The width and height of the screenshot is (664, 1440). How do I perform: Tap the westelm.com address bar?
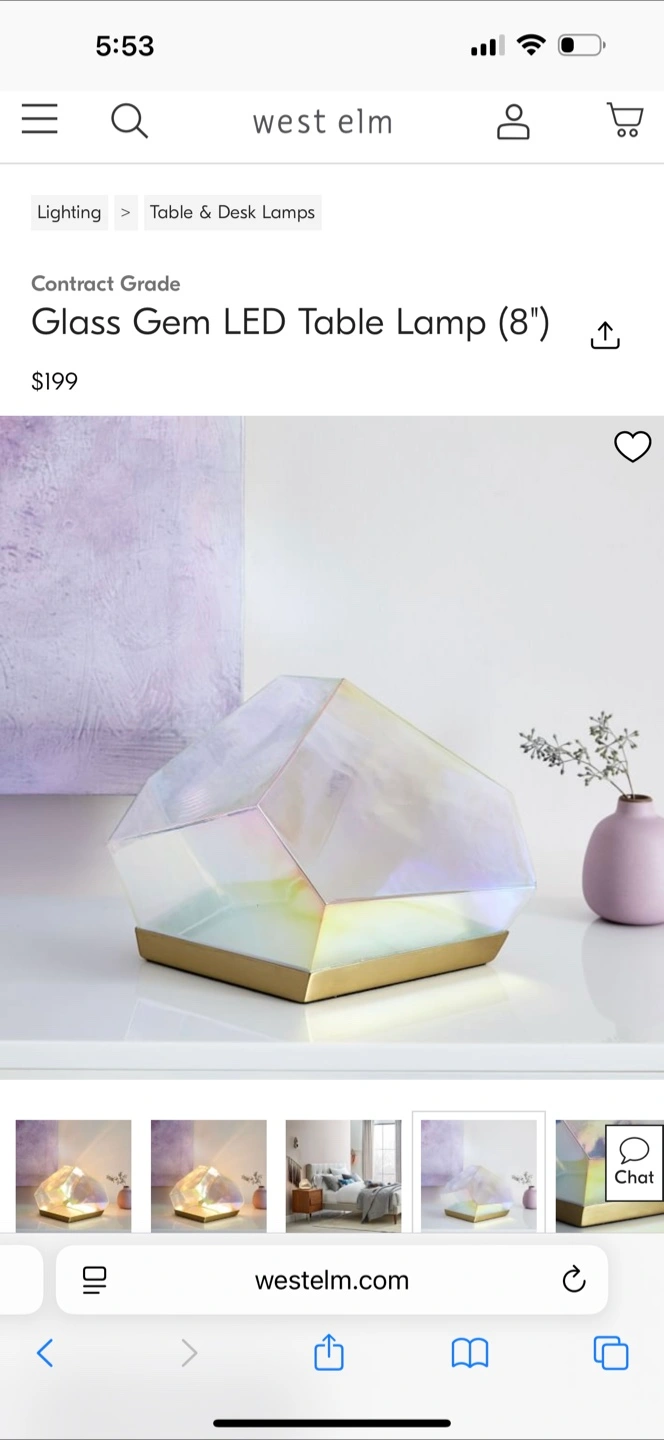[x=332, y=1280]
